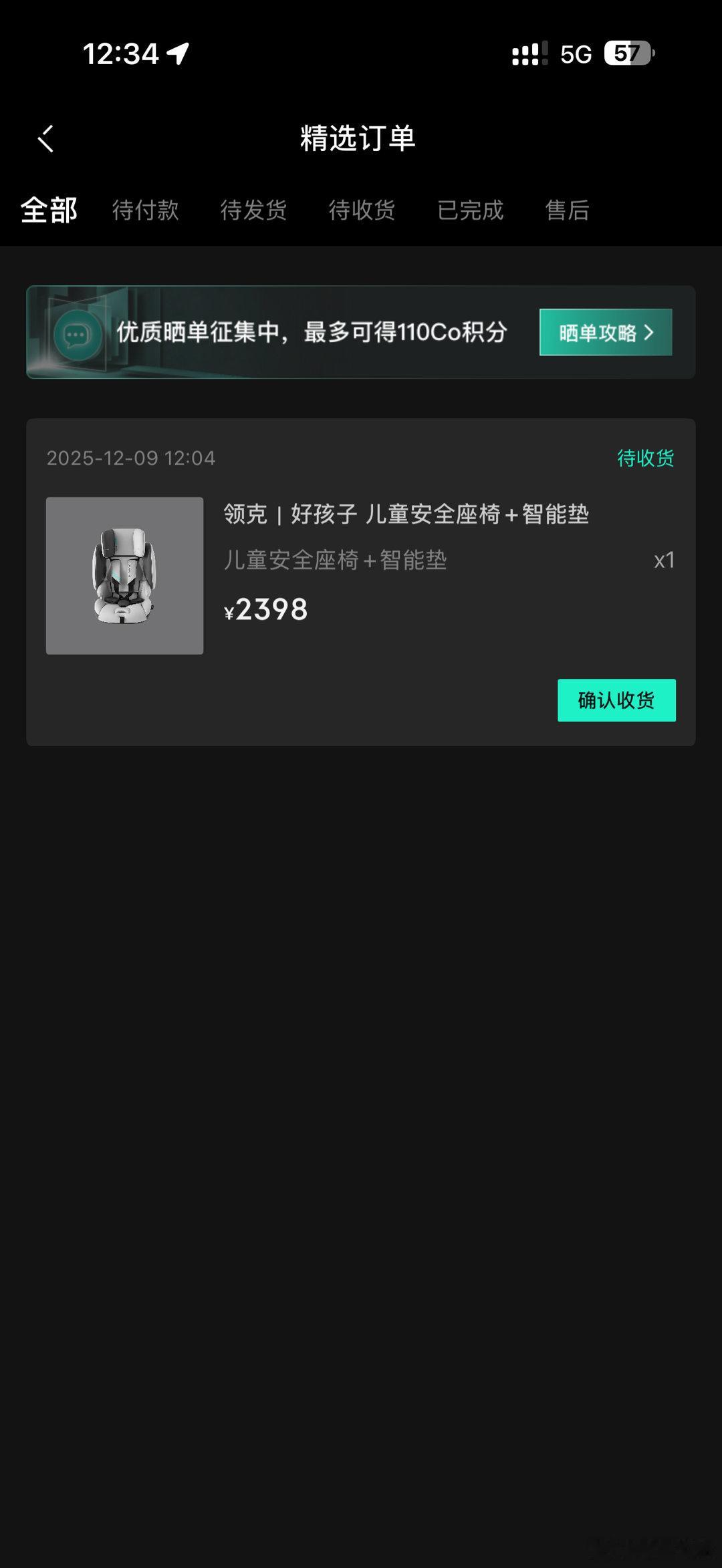Switch to the 已完成 tab
The height and width of the screenshot is (1568, 722).
click(471, 210)
